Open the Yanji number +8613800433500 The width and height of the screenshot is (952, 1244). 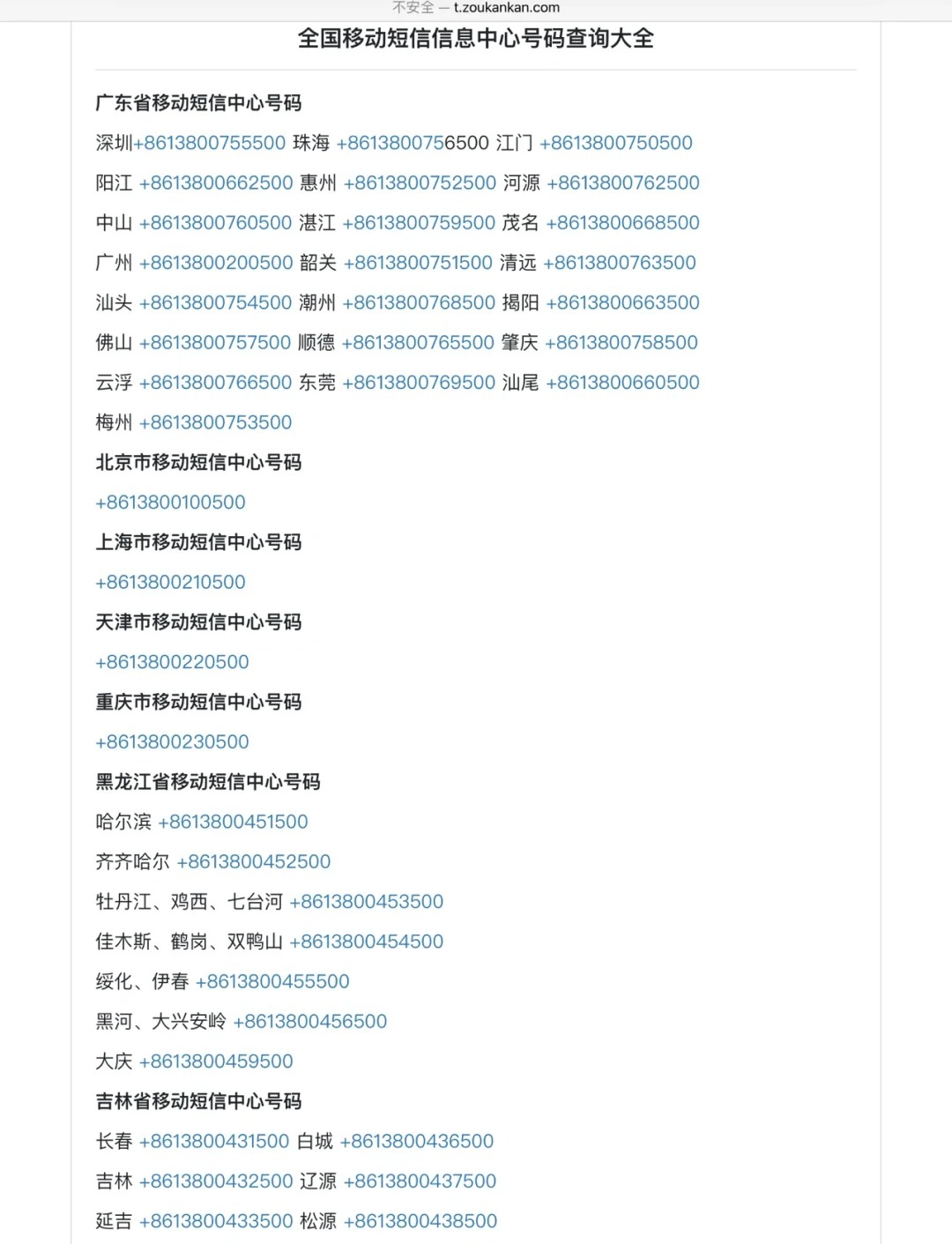click(216, 1221)
